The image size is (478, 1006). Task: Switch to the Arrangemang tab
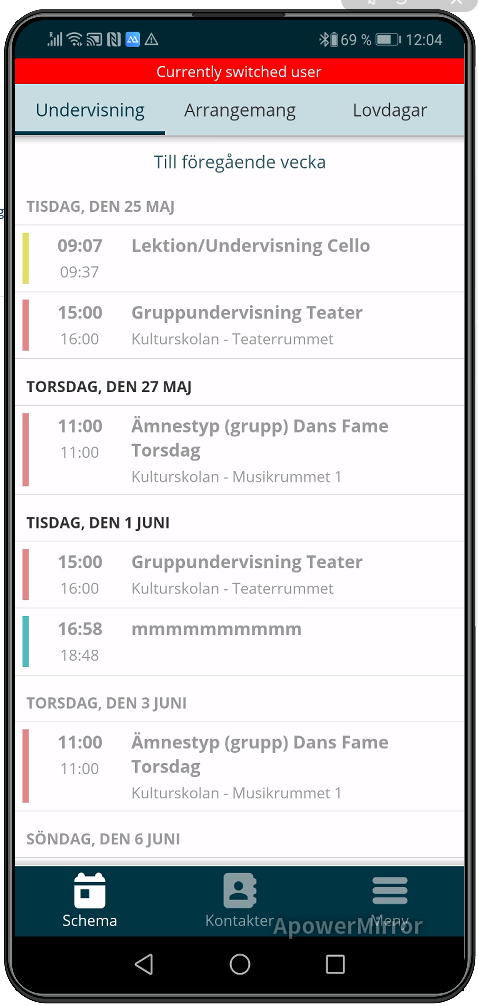point(240,110)
